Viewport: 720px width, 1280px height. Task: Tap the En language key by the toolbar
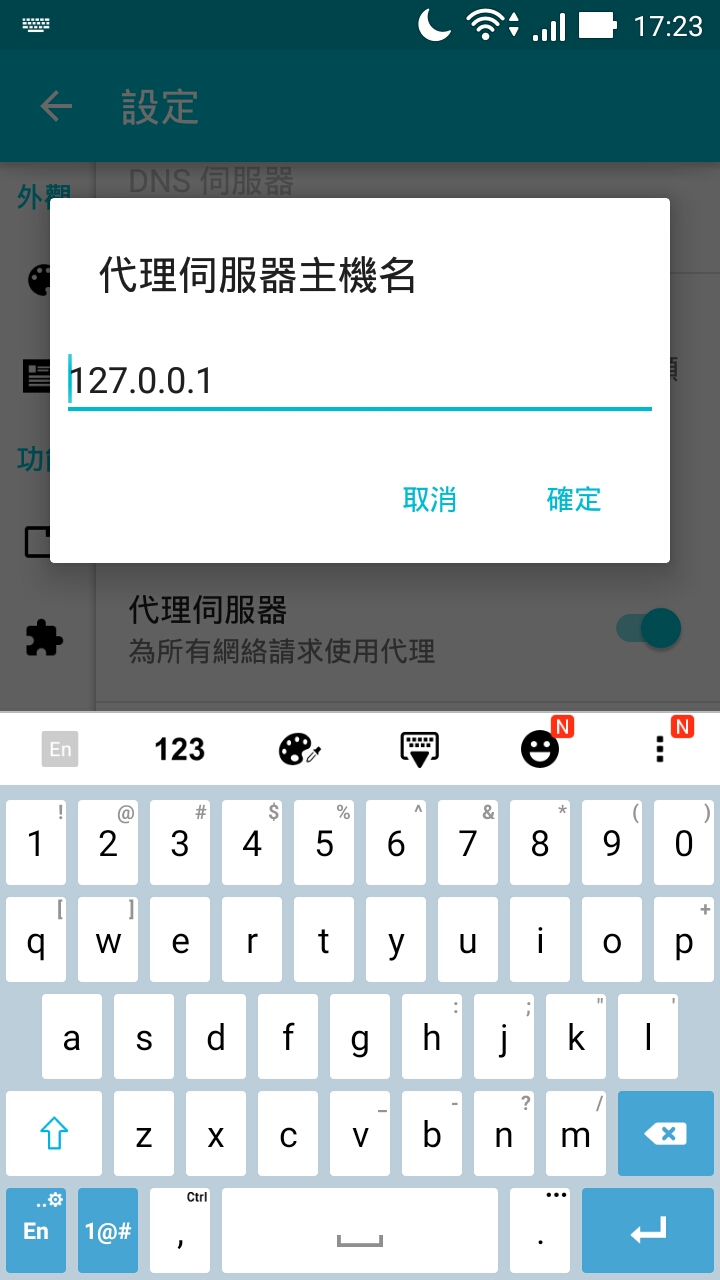60,749
